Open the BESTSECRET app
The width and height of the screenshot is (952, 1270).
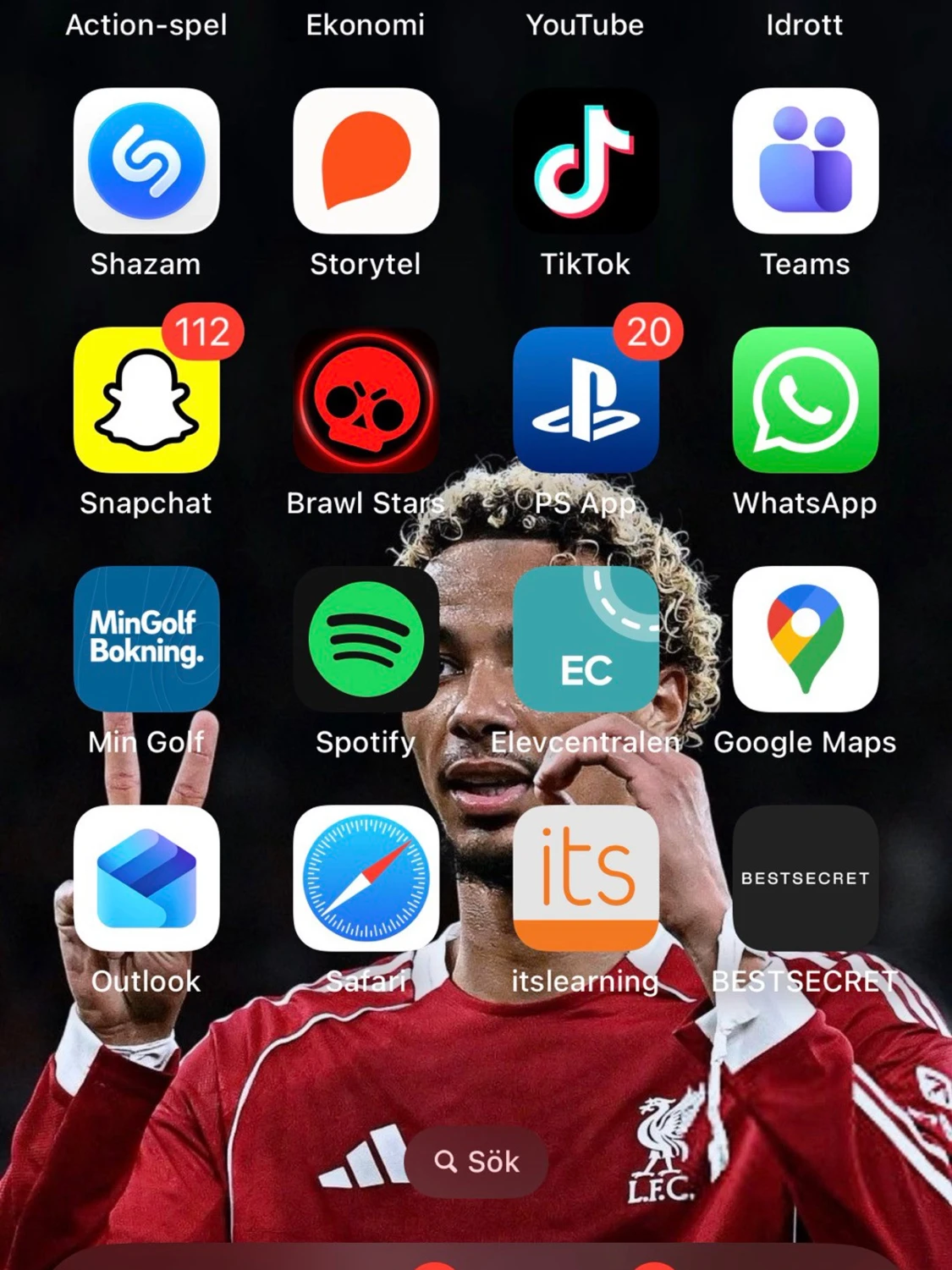pos(805,878)
